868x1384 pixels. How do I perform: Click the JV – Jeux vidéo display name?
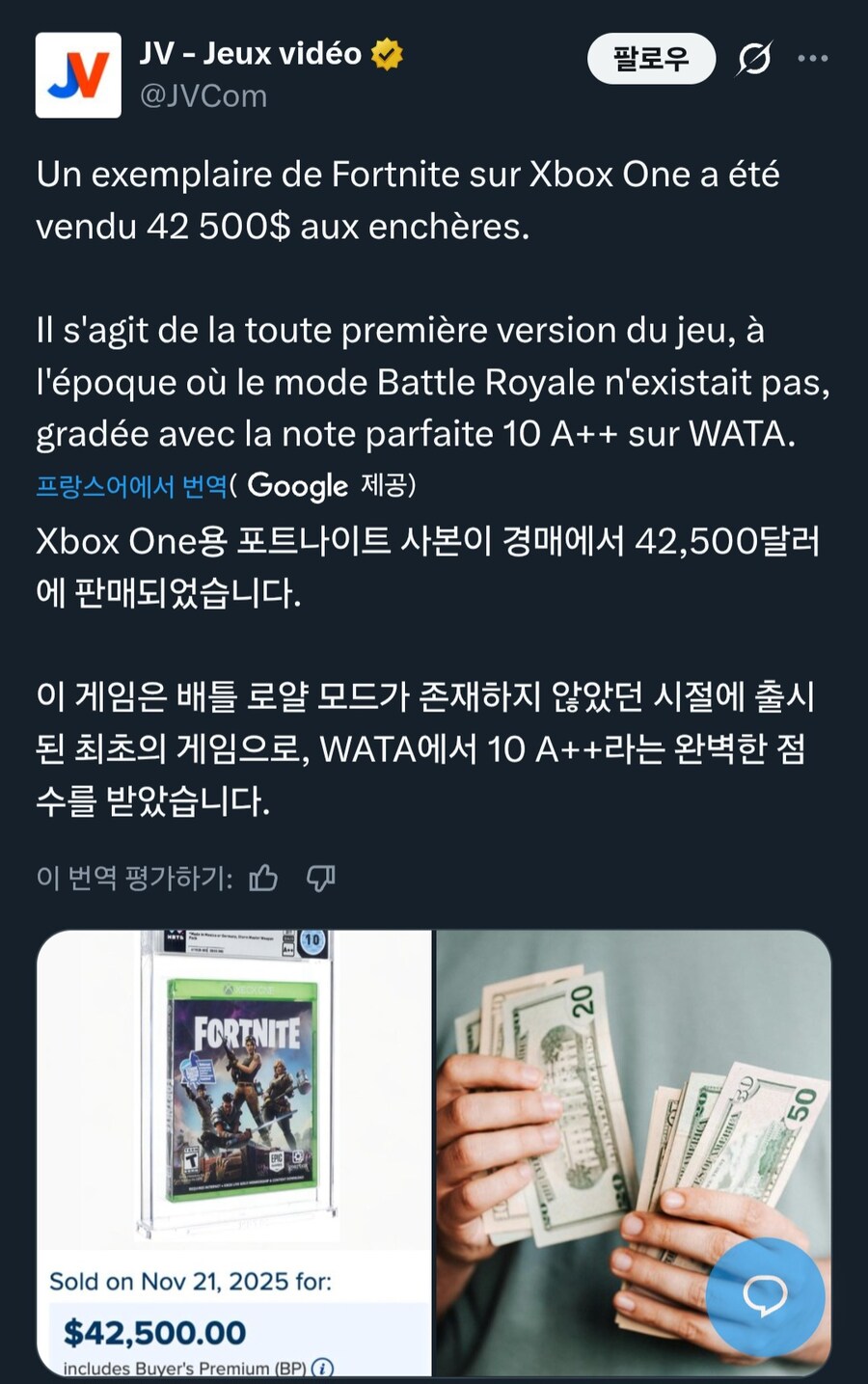pyautogui.click(x=251, y=53)
